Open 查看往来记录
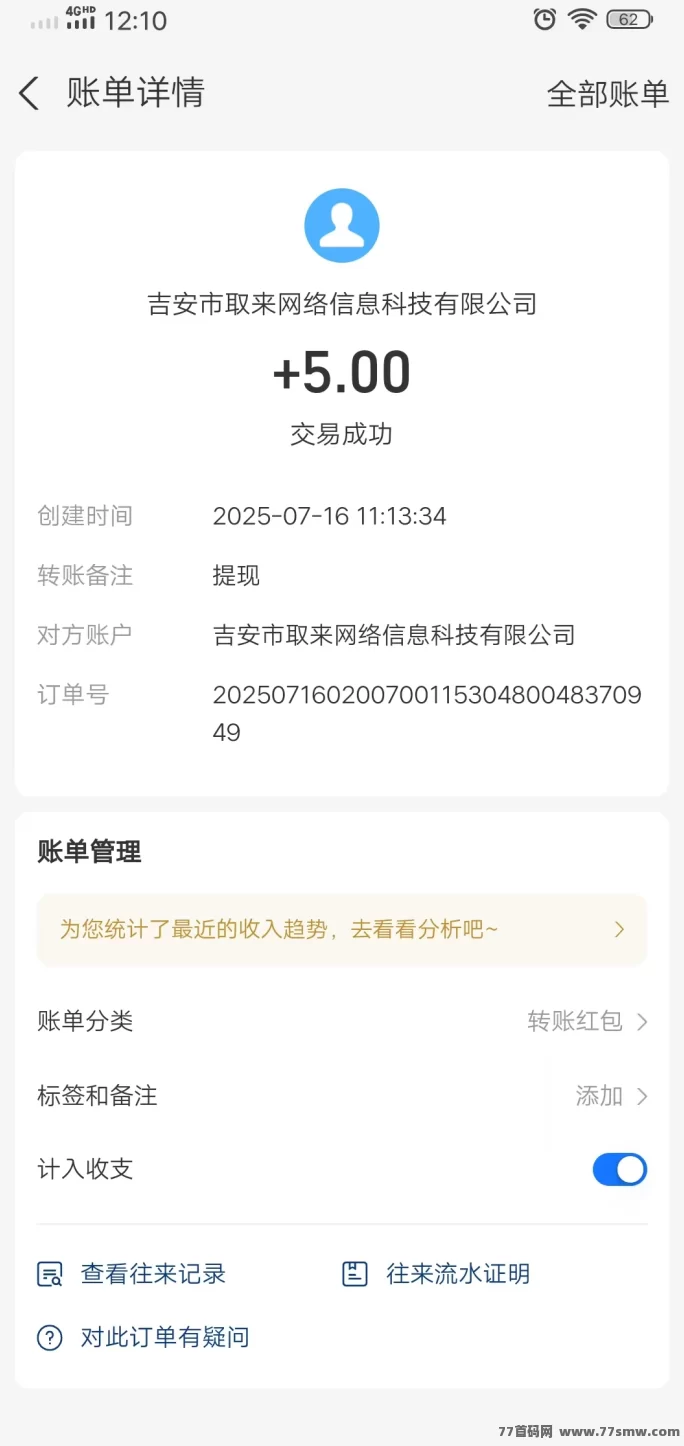The height and width of the screenshot is (1446, 684). [x=131, y=1274]
